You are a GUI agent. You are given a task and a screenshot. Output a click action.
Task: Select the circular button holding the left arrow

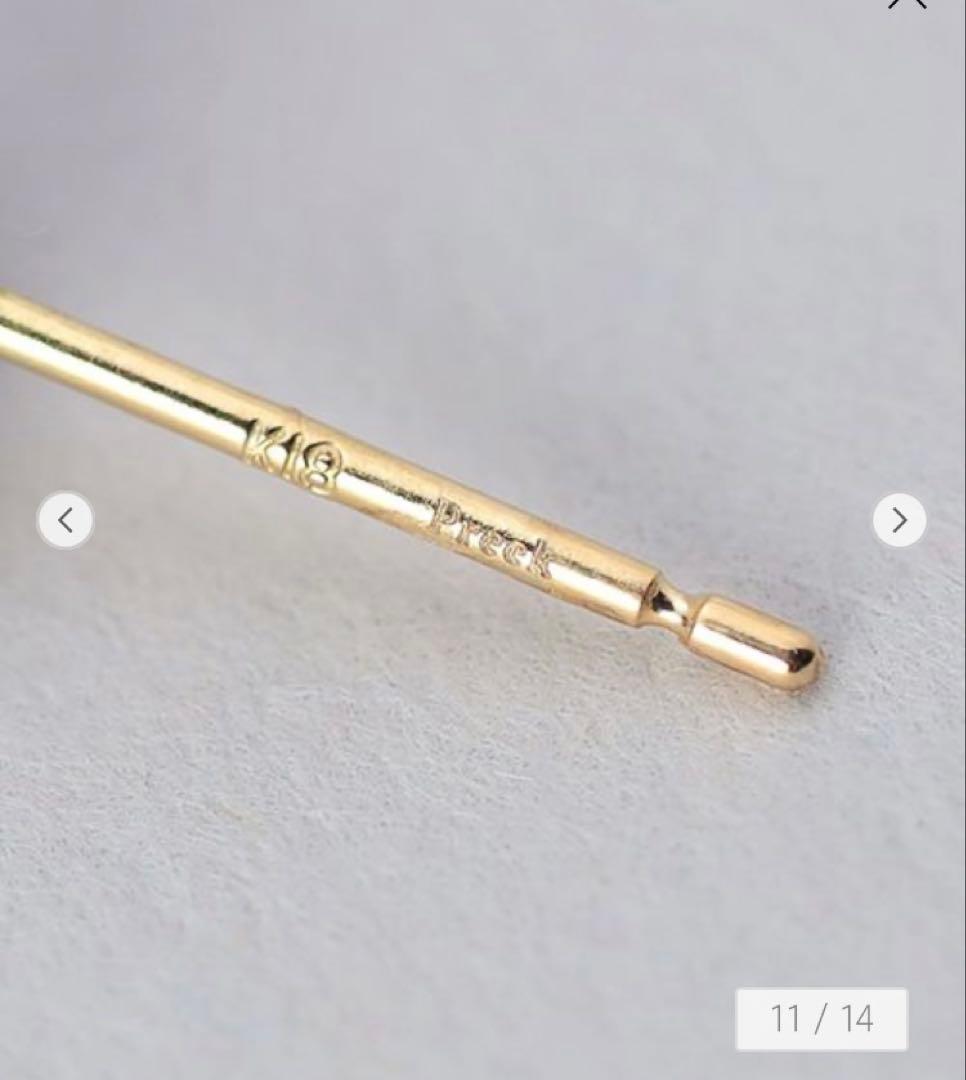tap(65, 520)
